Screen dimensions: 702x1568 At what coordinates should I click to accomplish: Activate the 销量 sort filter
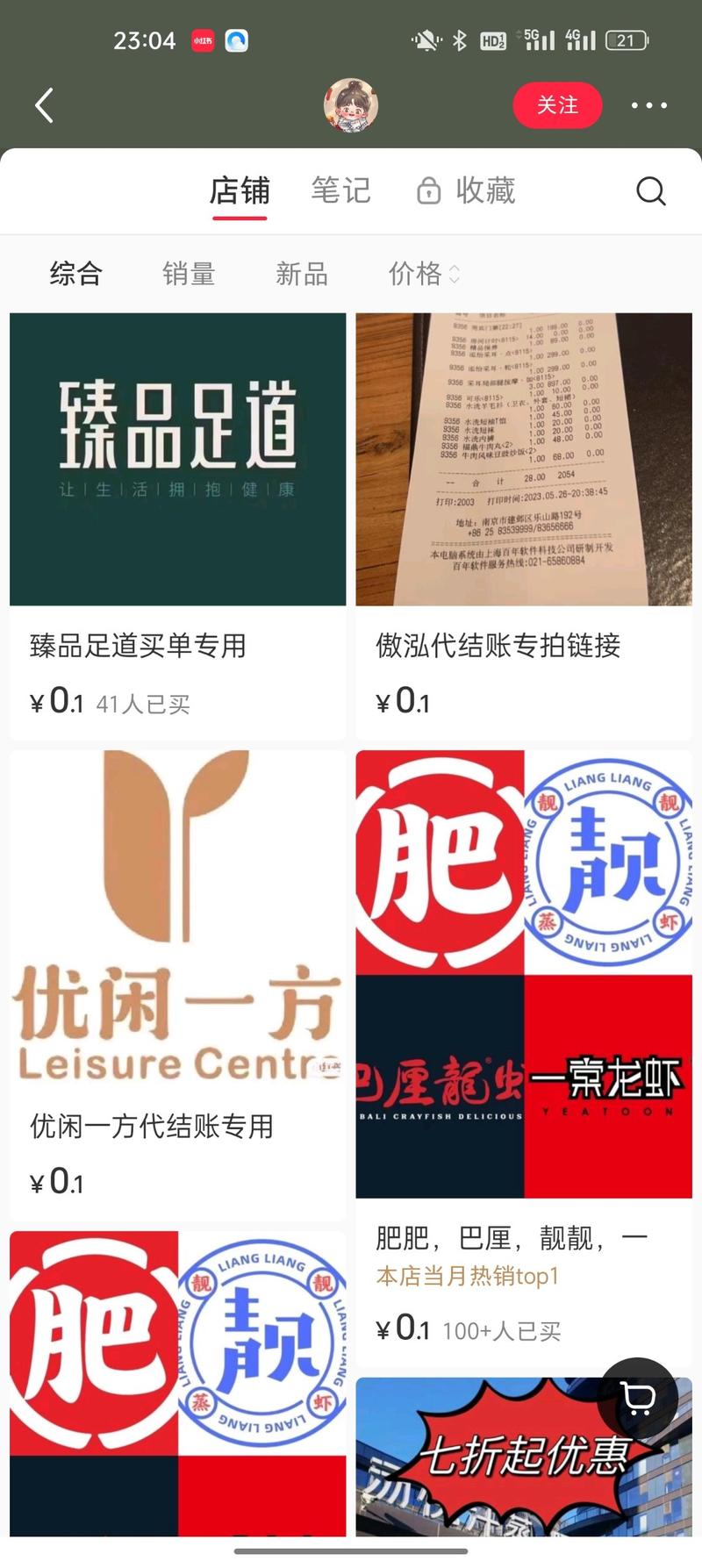point(188,275)
